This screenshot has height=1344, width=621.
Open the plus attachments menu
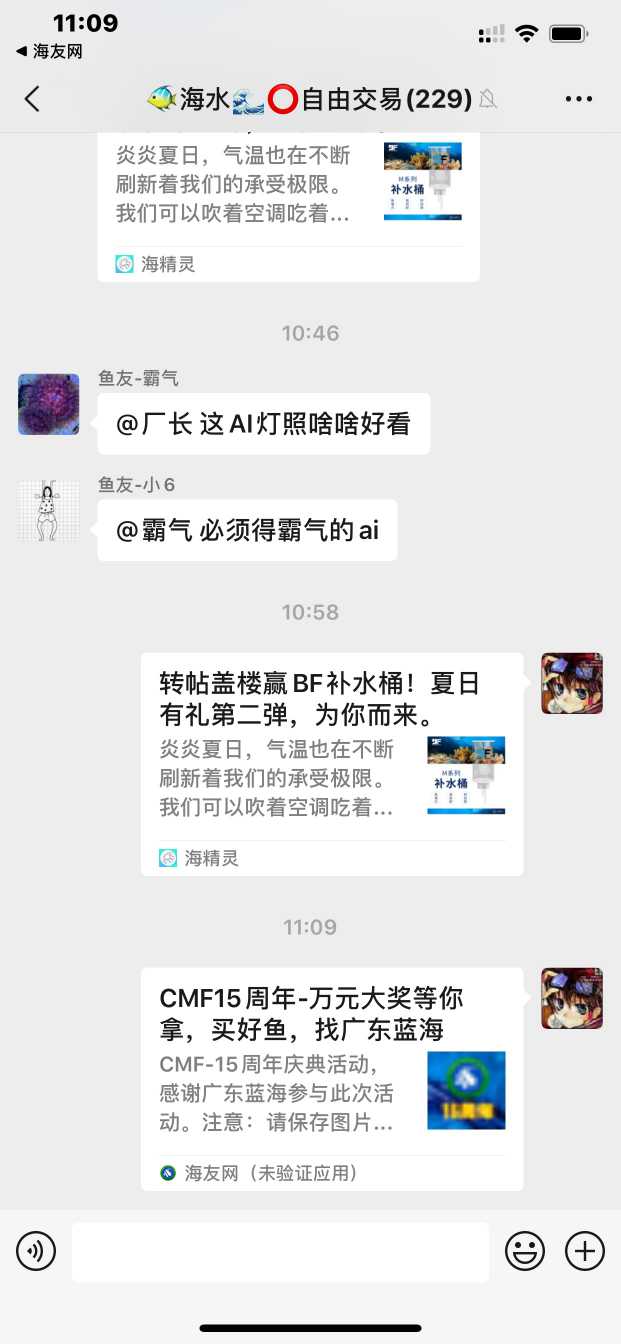tap(585, 1251)
